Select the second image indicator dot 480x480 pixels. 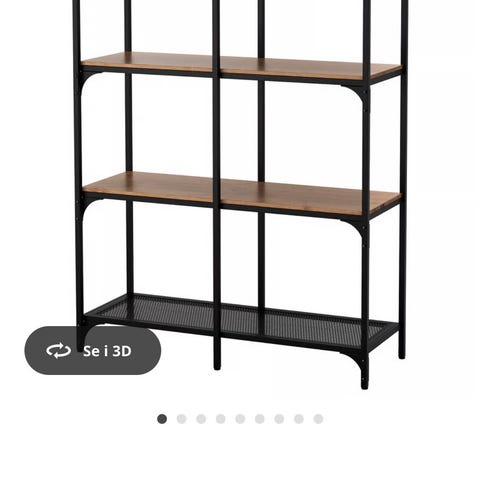click(x=181, y=419)
